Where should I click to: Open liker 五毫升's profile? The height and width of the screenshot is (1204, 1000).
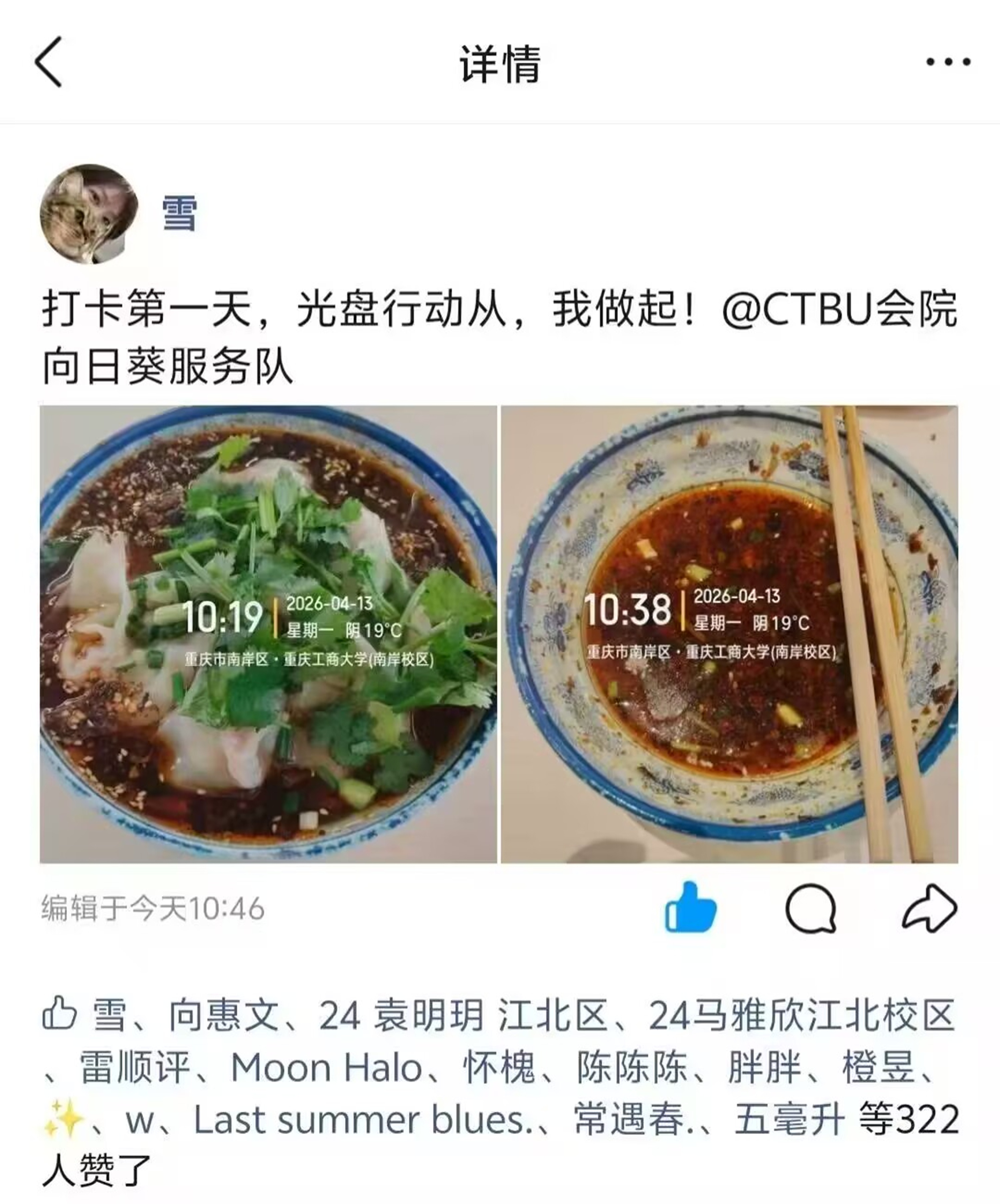(790, 1120)
